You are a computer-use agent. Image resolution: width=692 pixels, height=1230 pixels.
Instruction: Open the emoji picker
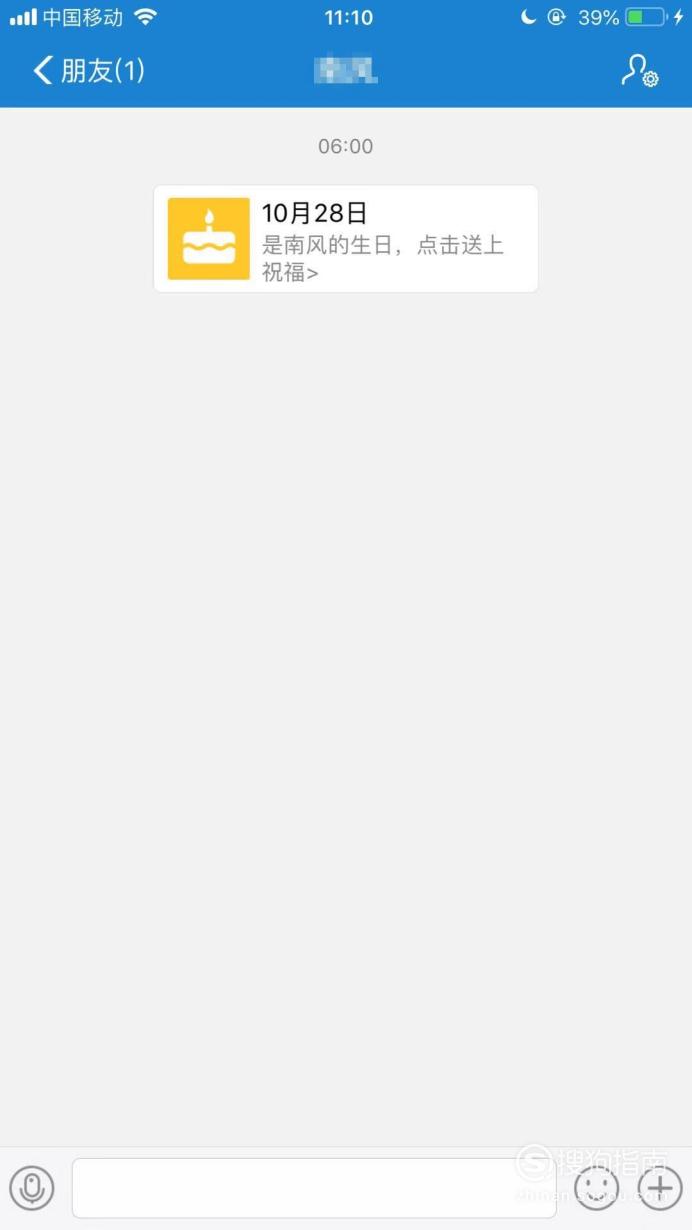[x=597, y=1188]
